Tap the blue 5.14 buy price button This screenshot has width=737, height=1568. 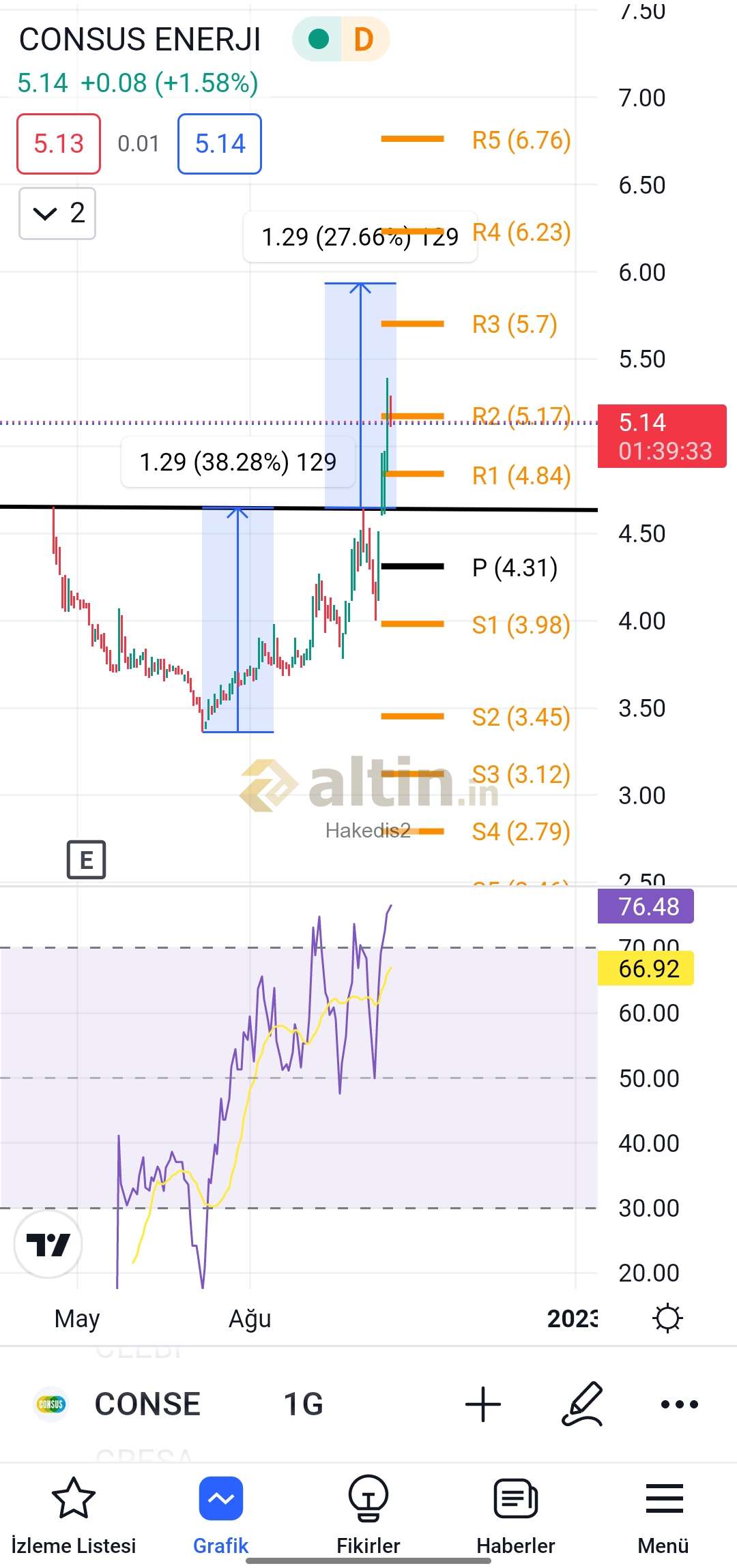point(220,144)
